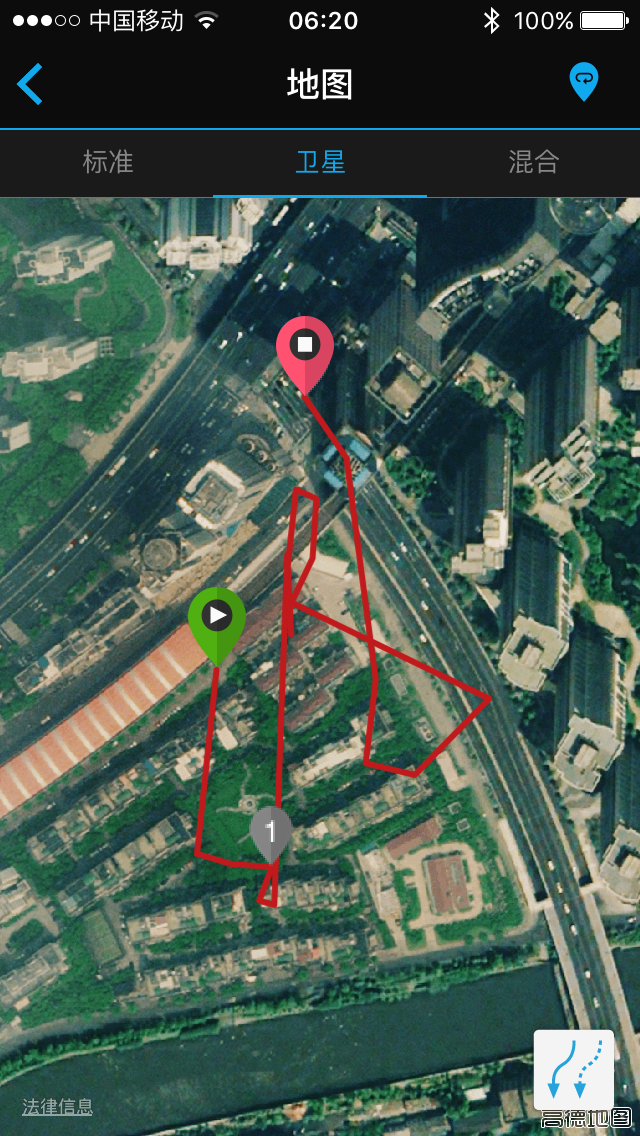
Task: Open the 法律信息 legal info link
Action: (58, 1106)
